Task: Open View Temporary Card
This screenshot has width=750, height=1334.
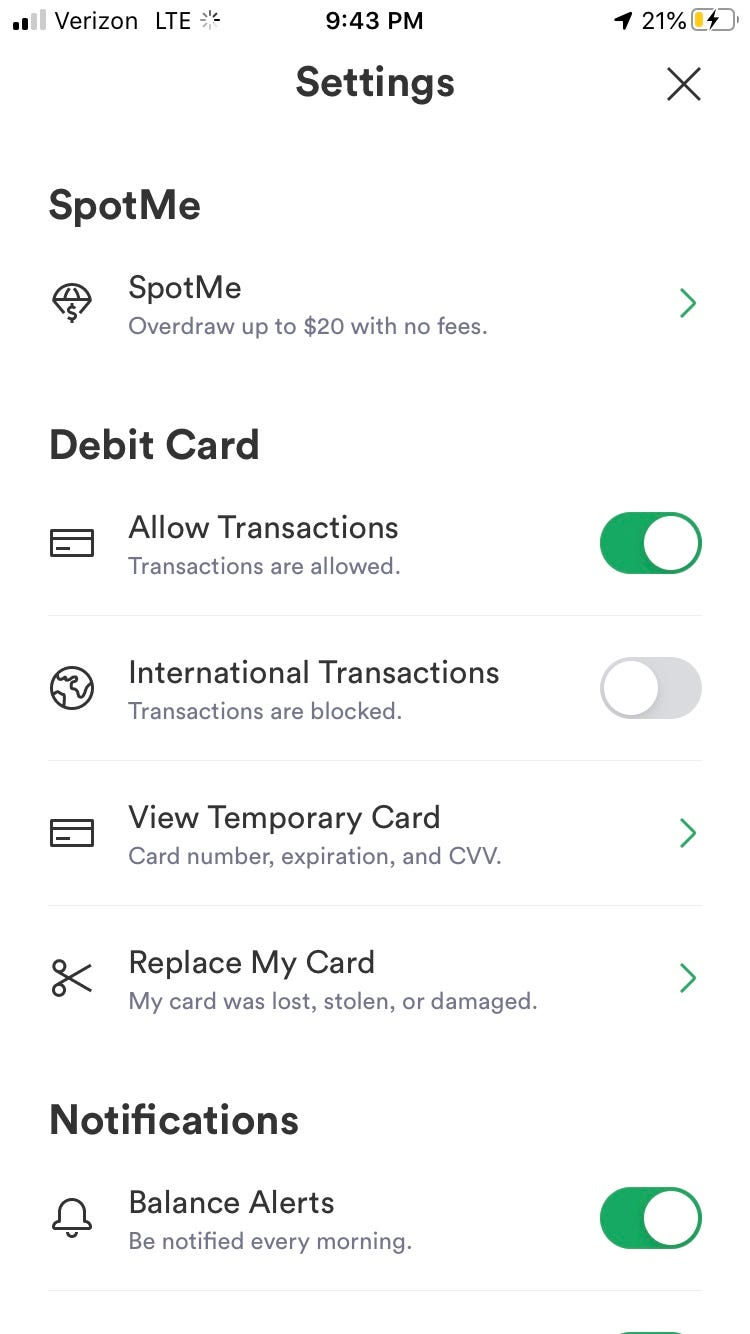Action: (375, 833)
